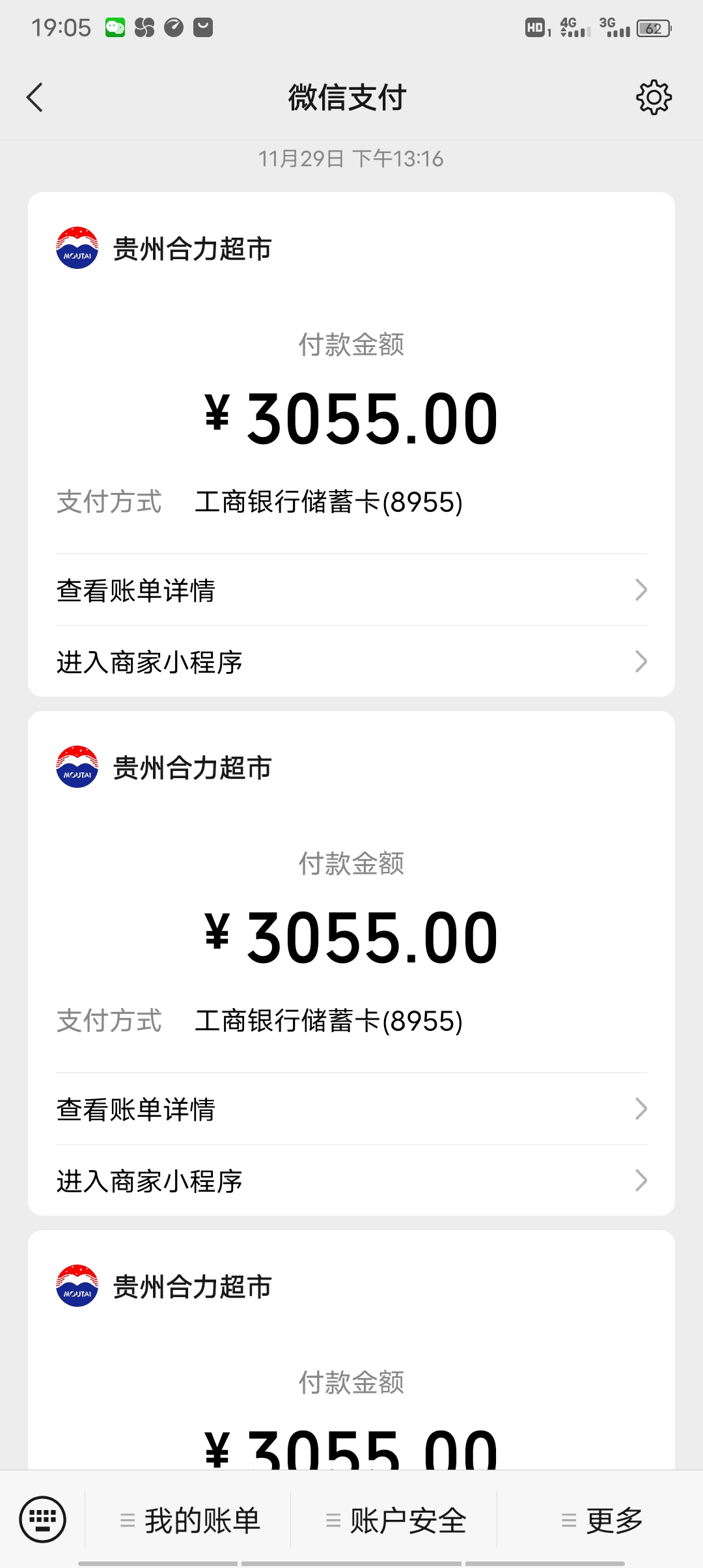The height and width of the screenshot is (1568, 703).
Task: Expand the 更多 menu
Action: 602,1521
